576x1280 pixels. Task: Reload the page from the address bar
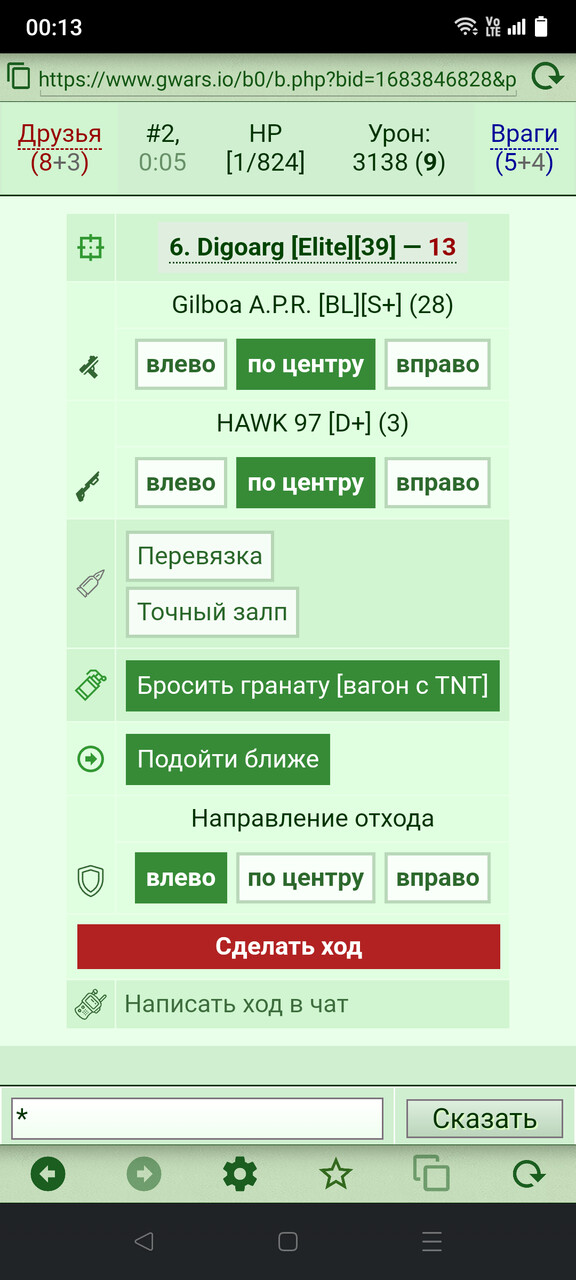pyautogui.click(x=547, y=77)
